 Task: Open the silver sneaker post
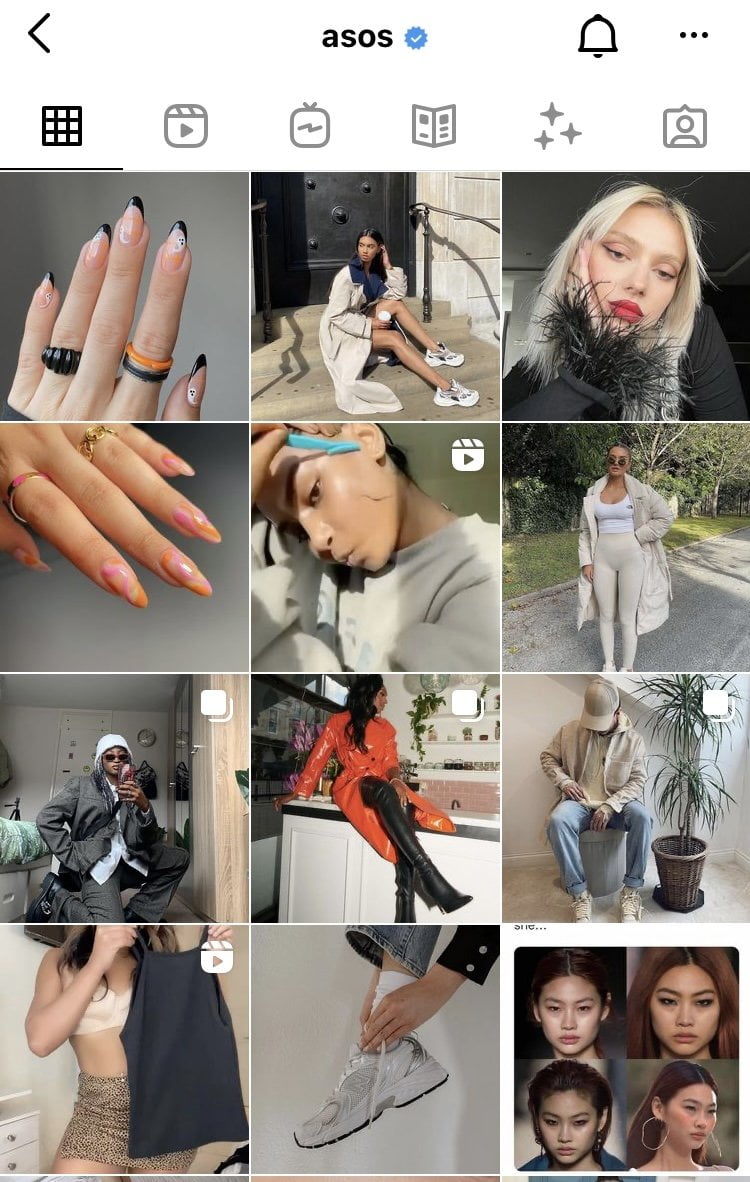(x=375, y=1049)
